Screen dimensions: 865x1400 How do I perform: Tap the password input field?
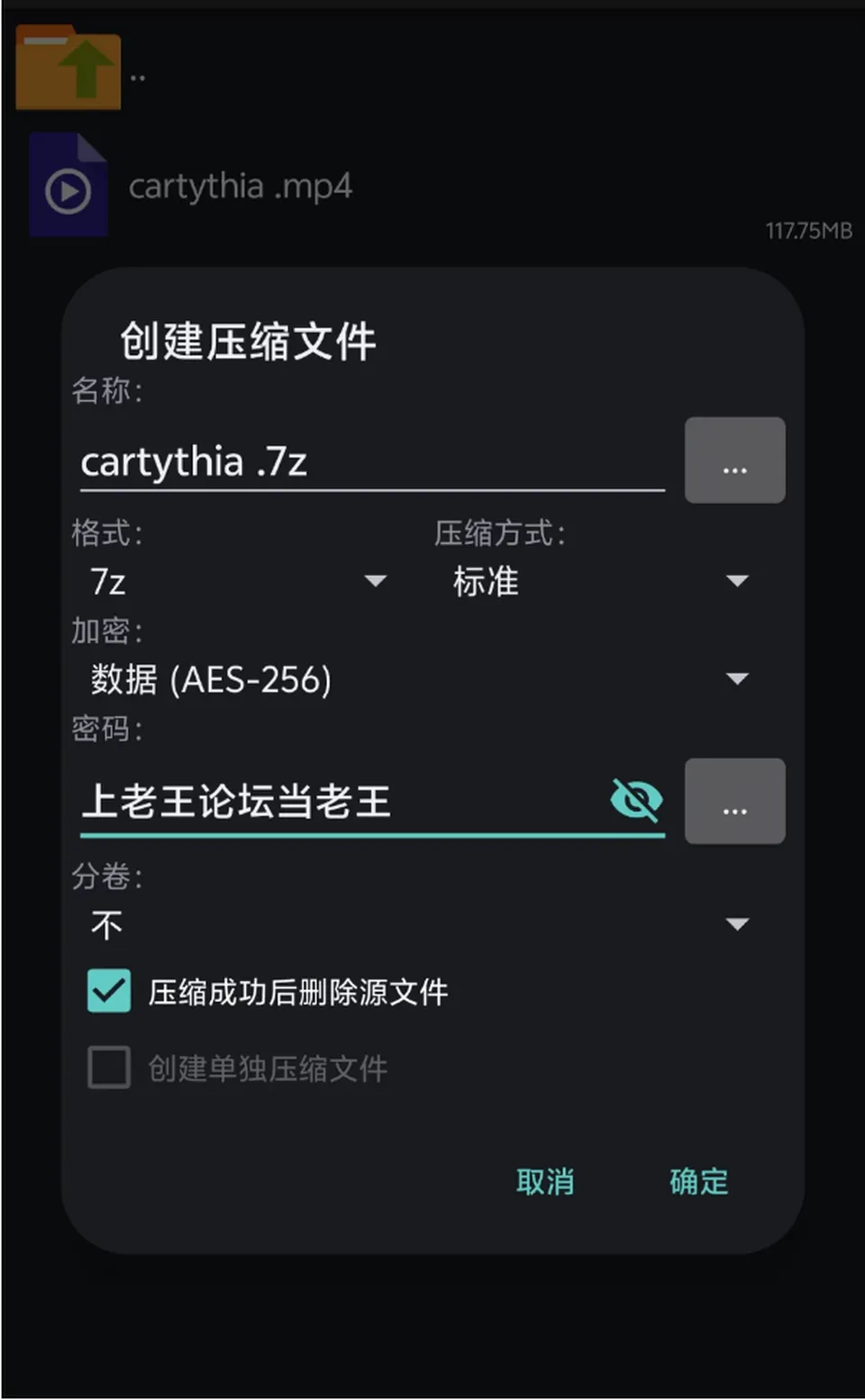pyautogui.click(x=342, y=801)
